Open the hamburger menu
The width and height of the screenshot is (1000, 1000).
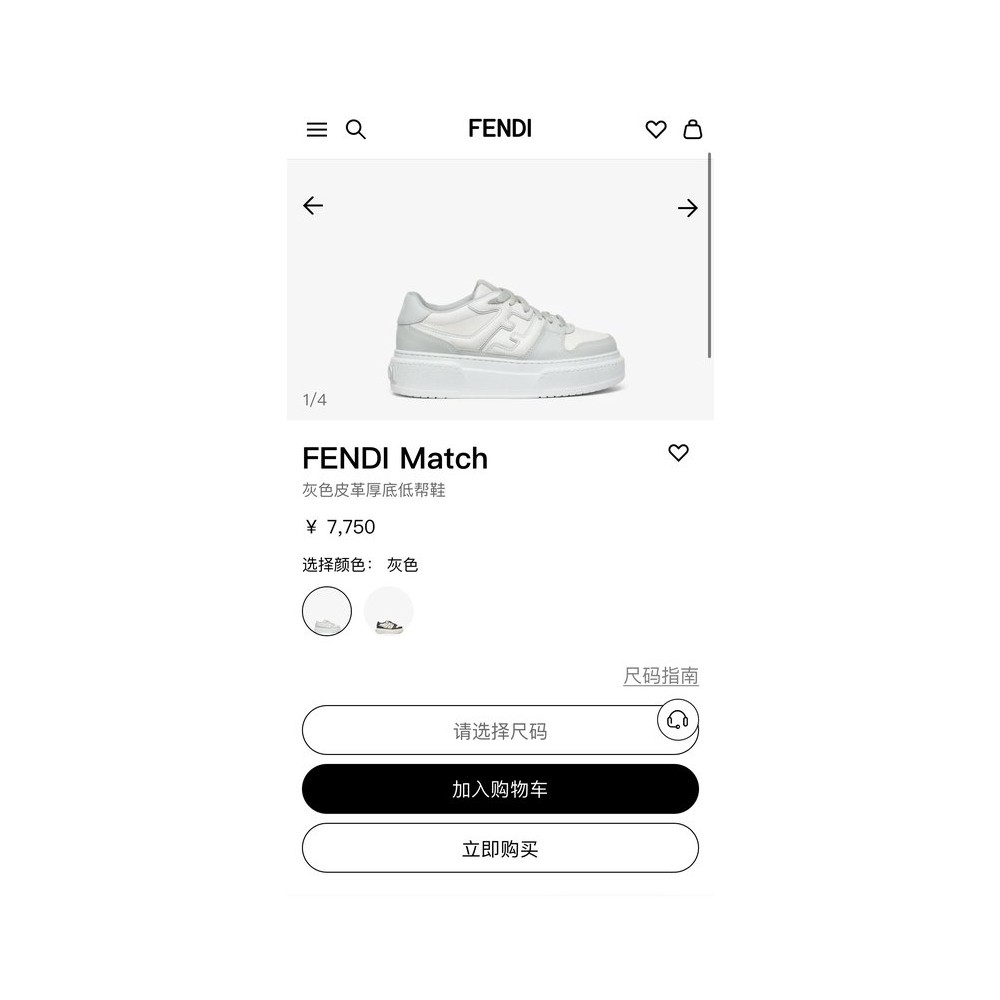[317, 129]
